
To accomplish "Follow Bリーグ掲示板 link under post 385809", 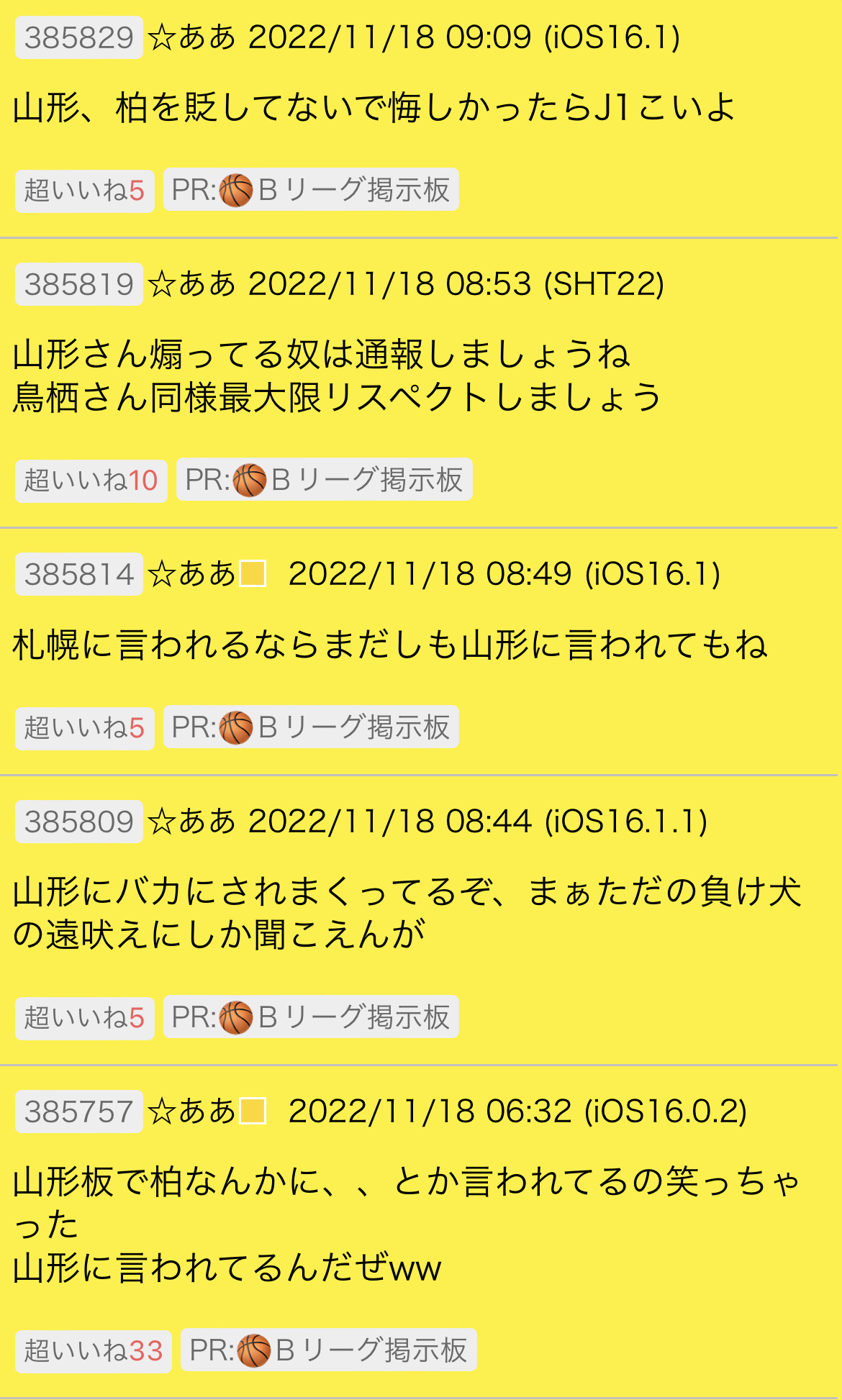I will pyautogui.click(x=311, y=1017).
